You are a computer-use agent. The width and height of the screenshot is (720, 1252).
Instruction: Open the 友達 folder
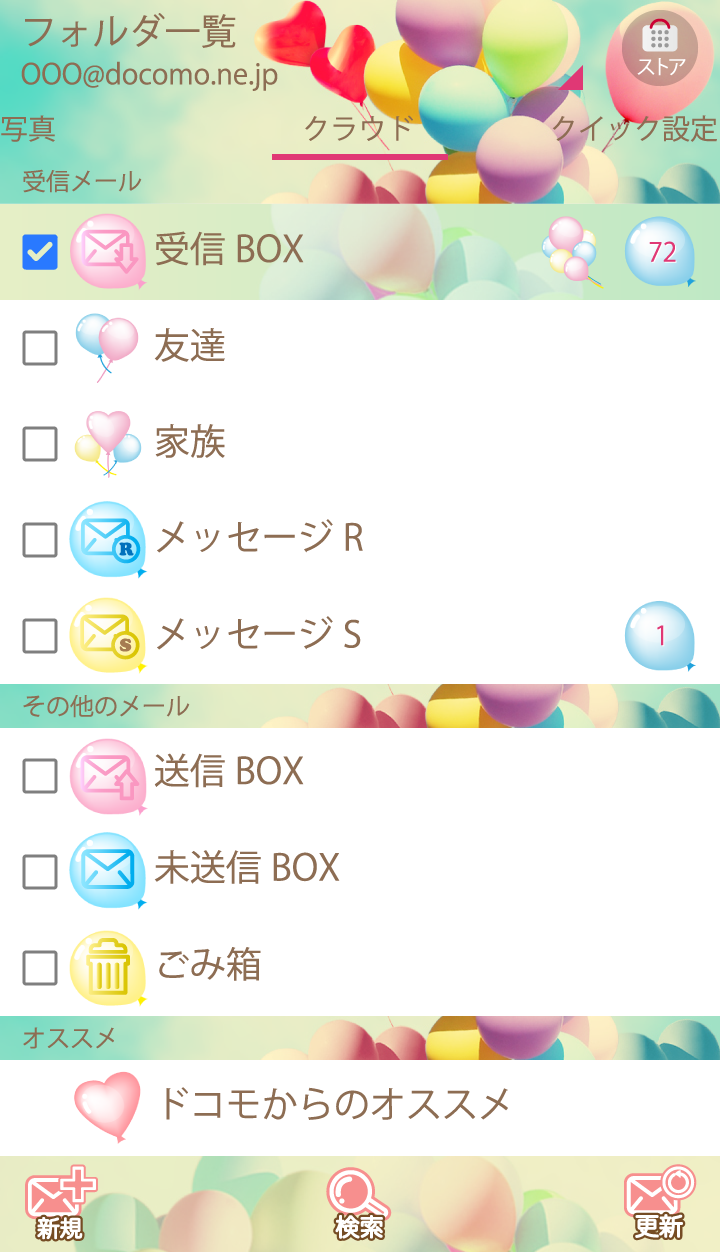[300, 347]
